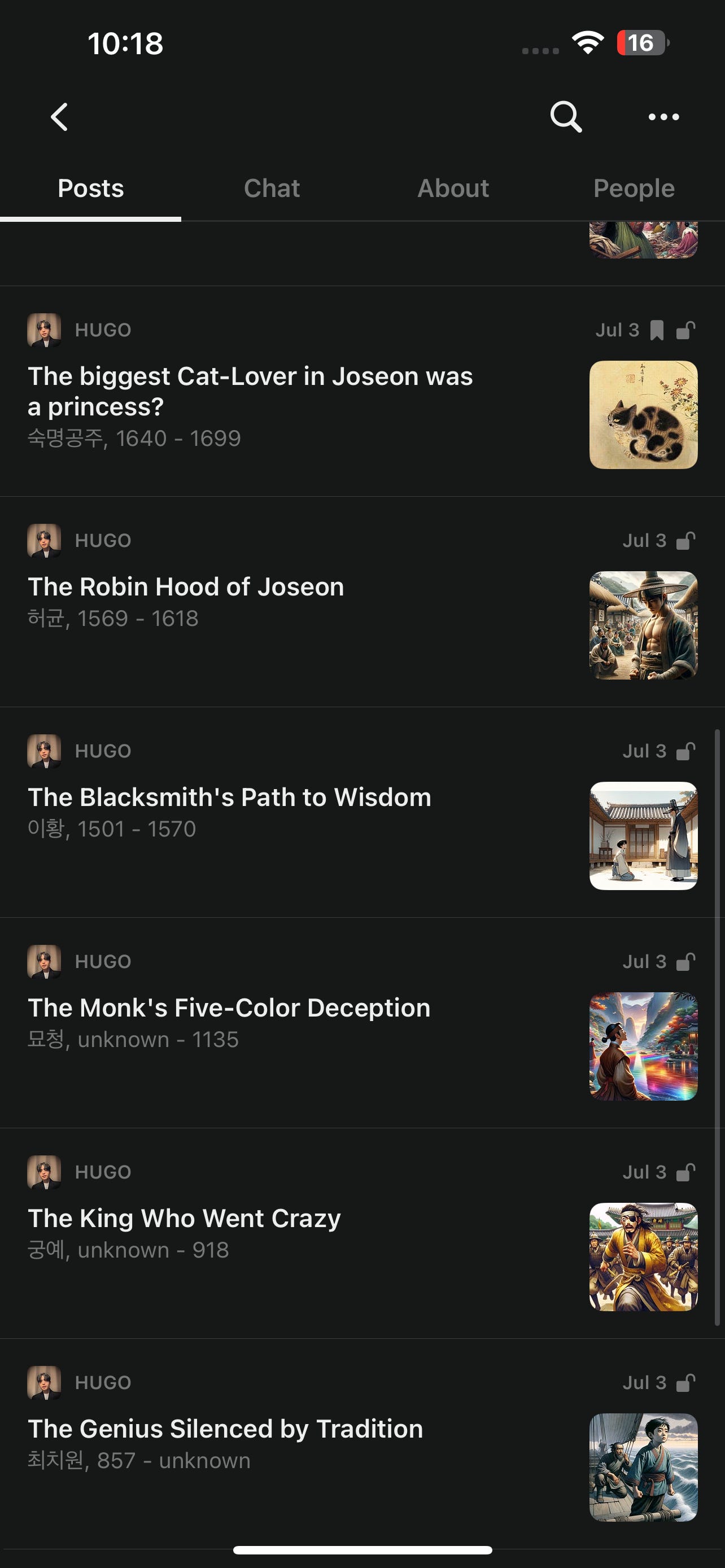The image size is (725, 1568).
Task: Open The King Who Went Crazy post
Action: click(184, 1219)
